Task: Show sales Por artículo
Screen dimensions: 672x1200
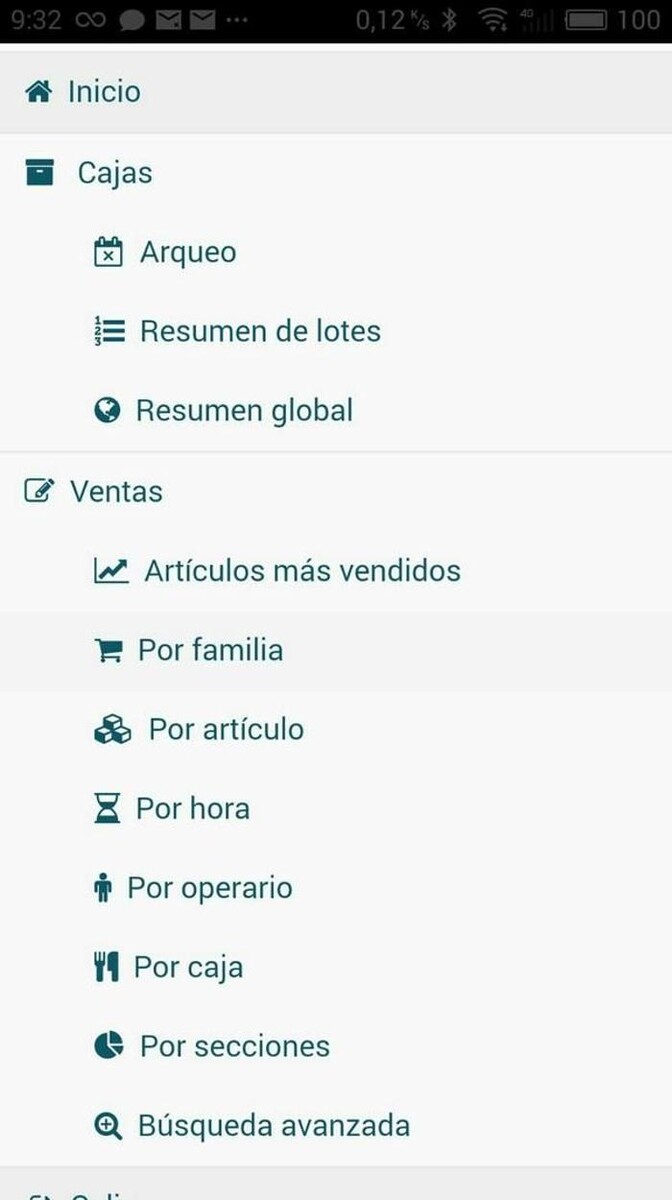Action: pos(225,729)
